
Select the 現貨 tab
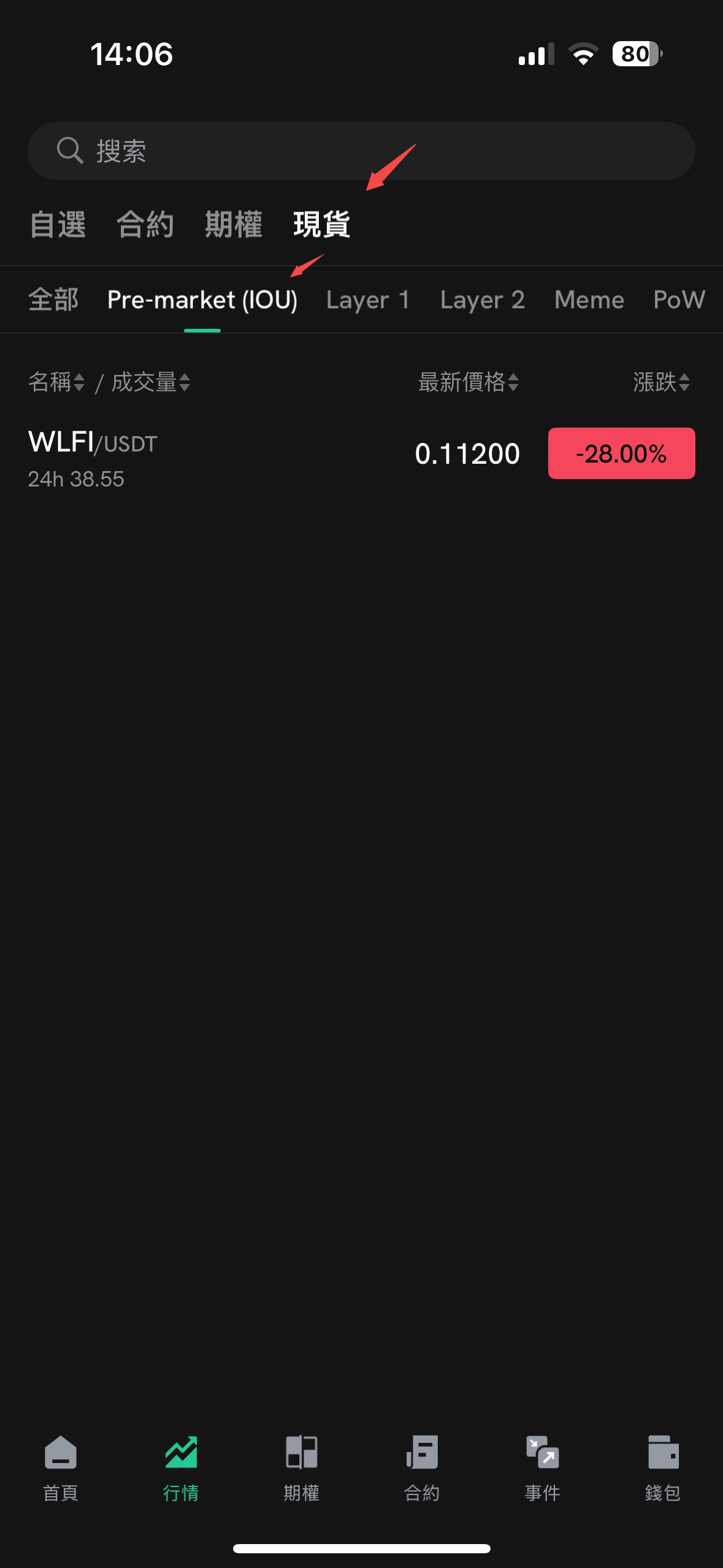pyautogui.click(x=322, y=224)
